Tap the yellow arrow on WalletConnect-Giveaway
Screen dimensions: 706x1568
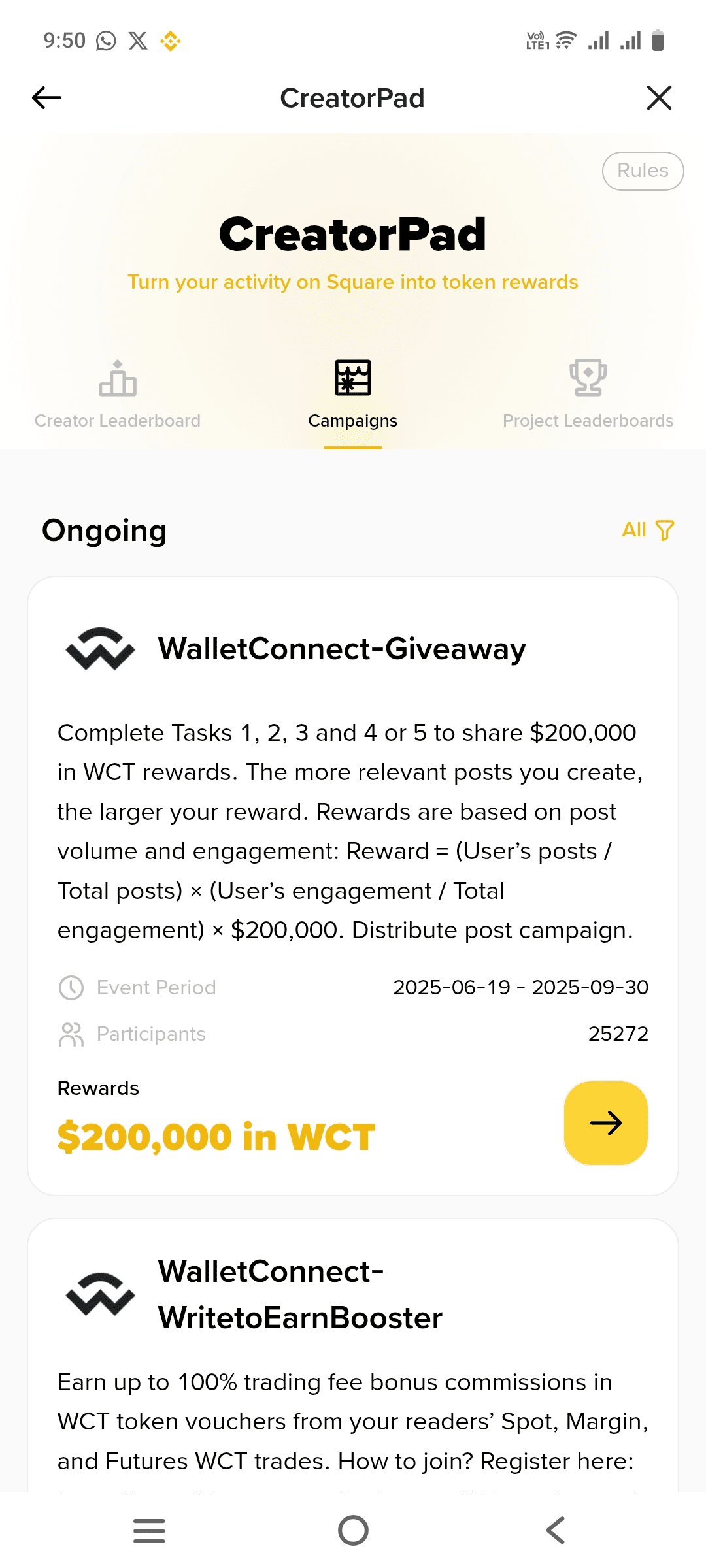point(606,1123)
